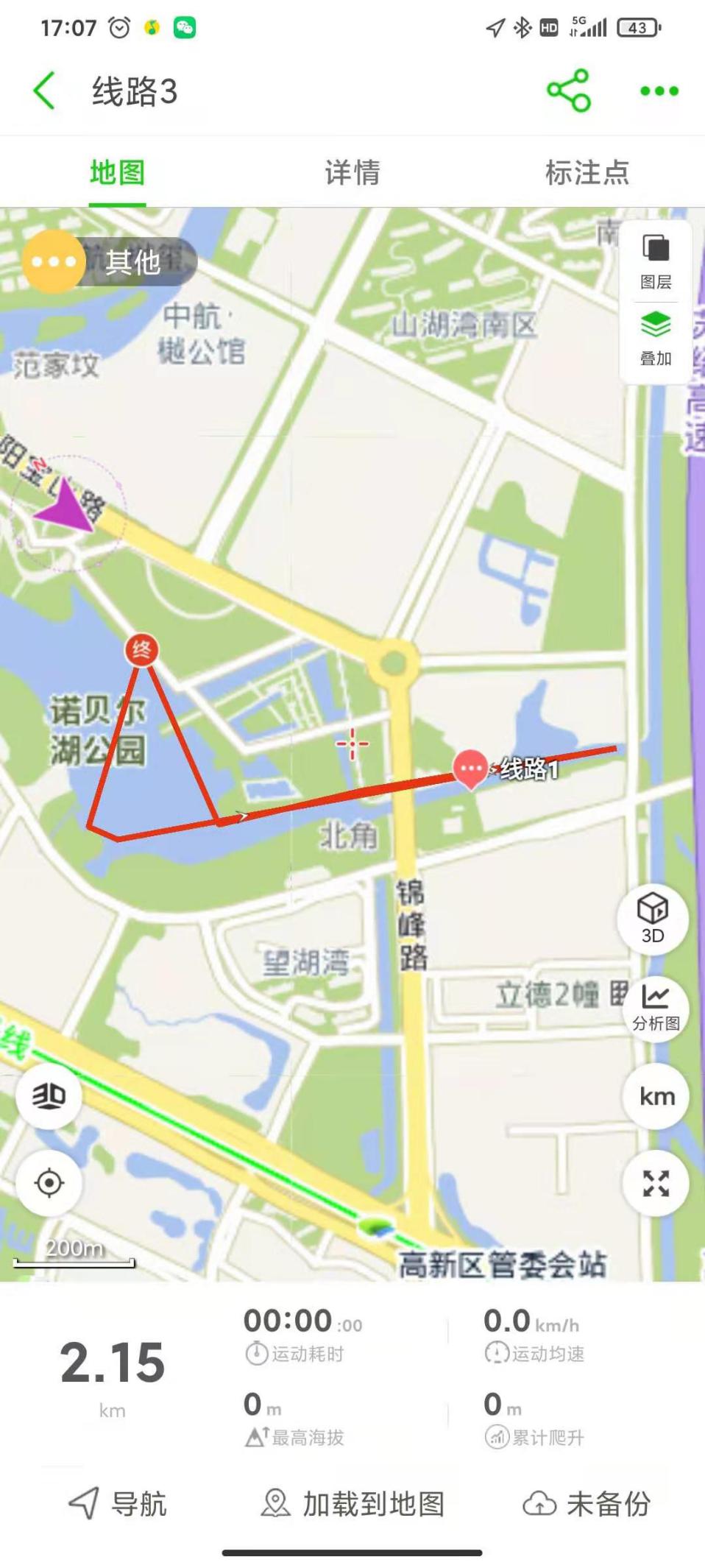Open the three-dot overflow menu
This screenshot has height=1568, width=705.
(659, 91)
